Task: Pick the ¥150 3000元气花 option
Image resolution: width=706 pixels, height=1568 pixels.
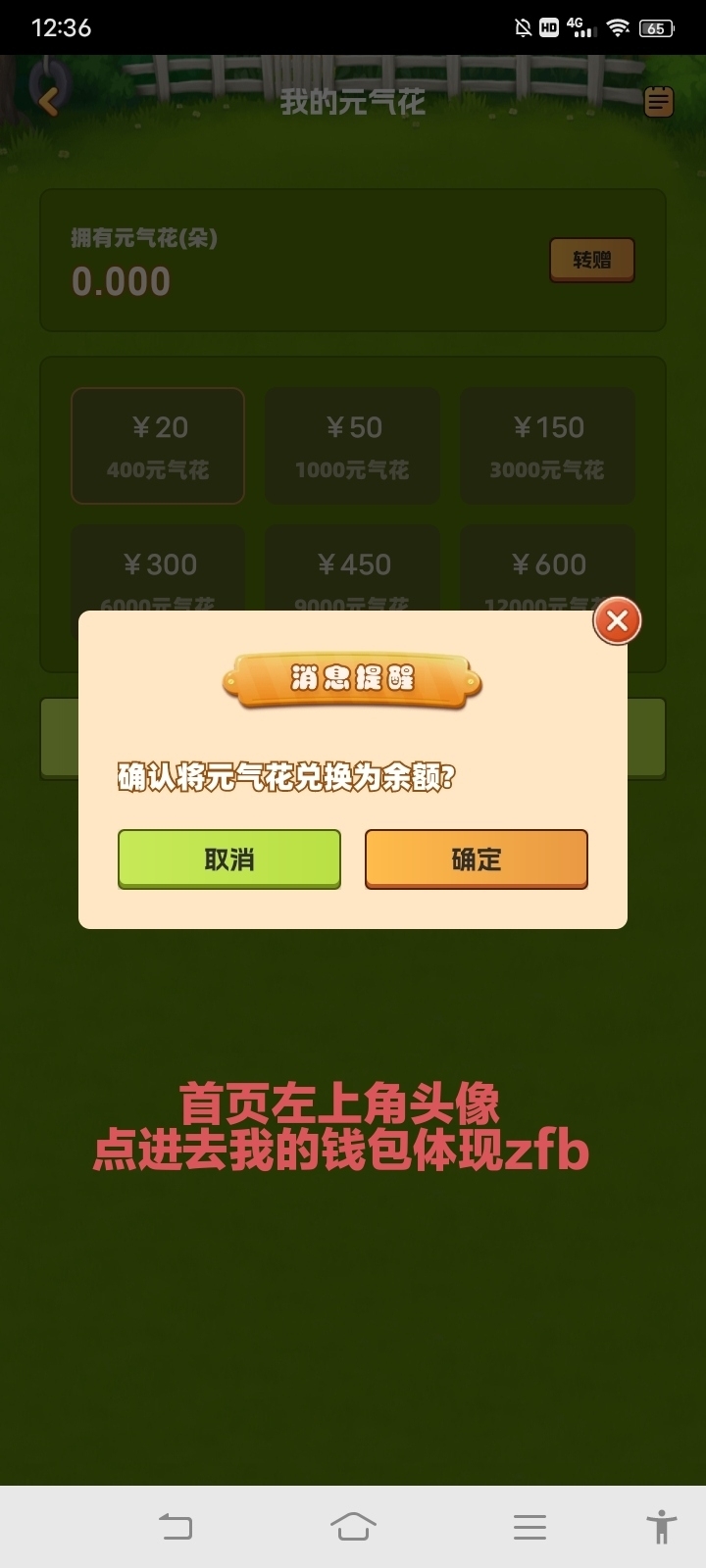Action: tap(547, 446)
